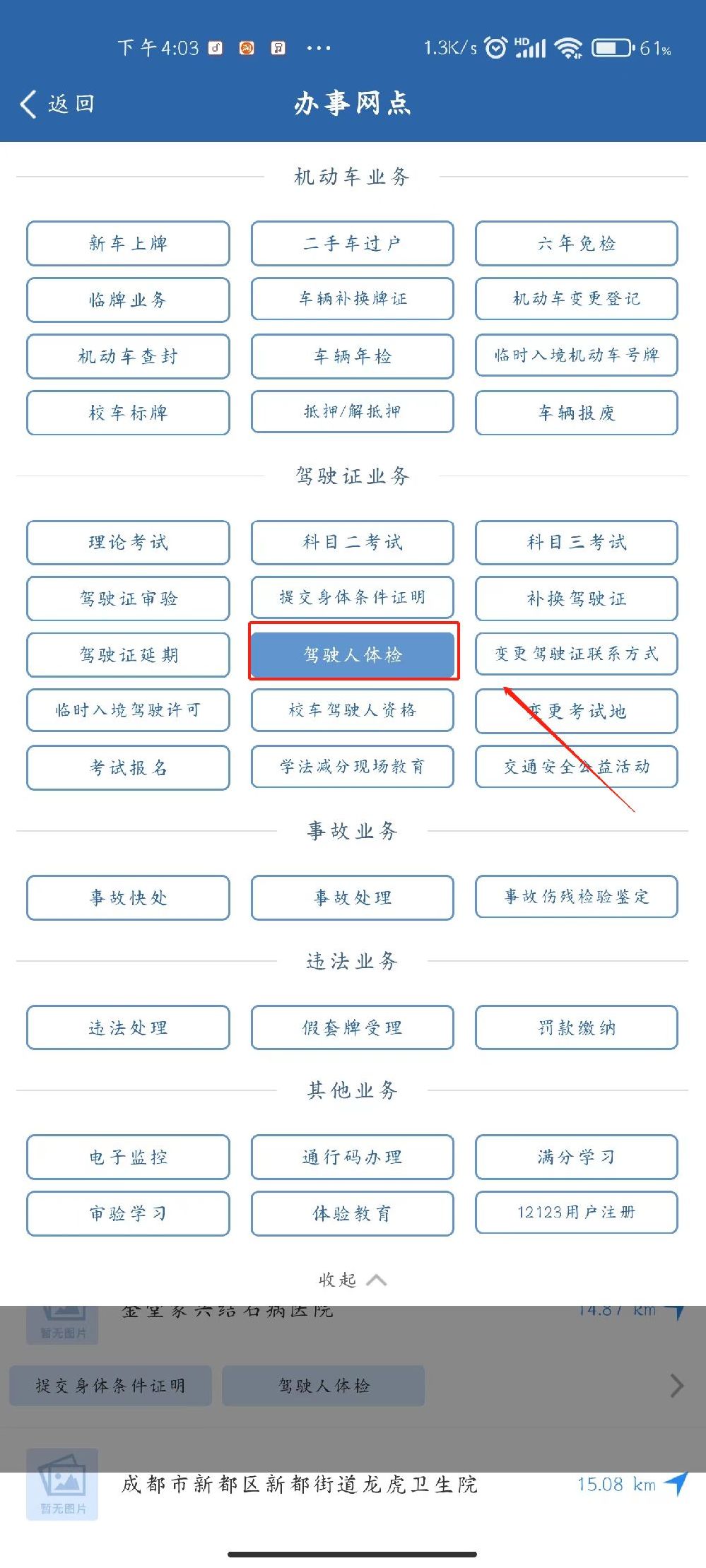Choose the 罚款缴纳 option
706x1568 pixels.
pos(576,1027)
